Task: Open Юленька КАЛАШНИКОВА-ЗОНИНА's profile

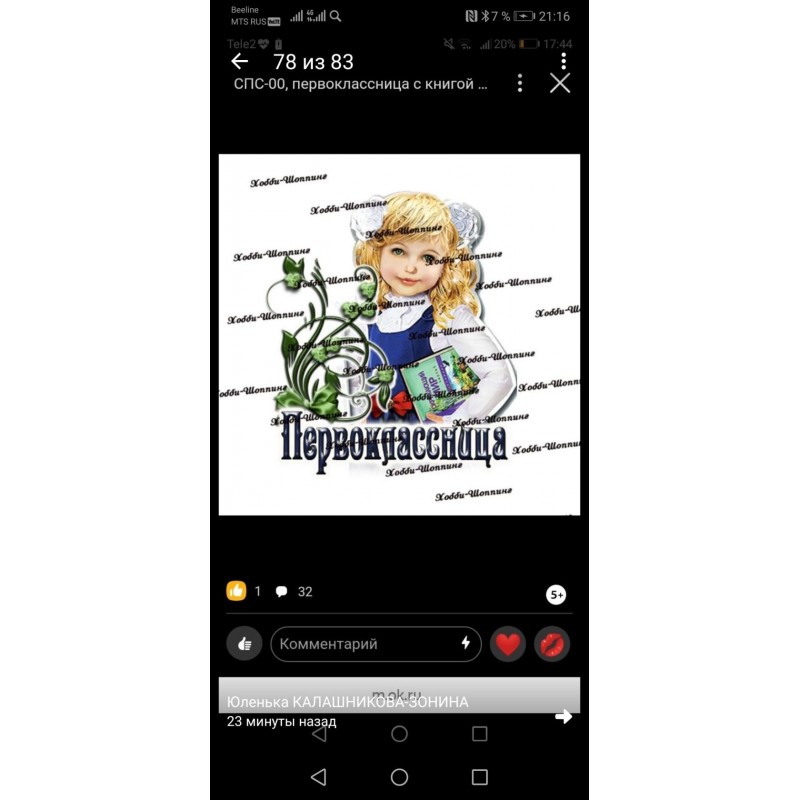Action: pyautogui.click(x=347, y=702)
